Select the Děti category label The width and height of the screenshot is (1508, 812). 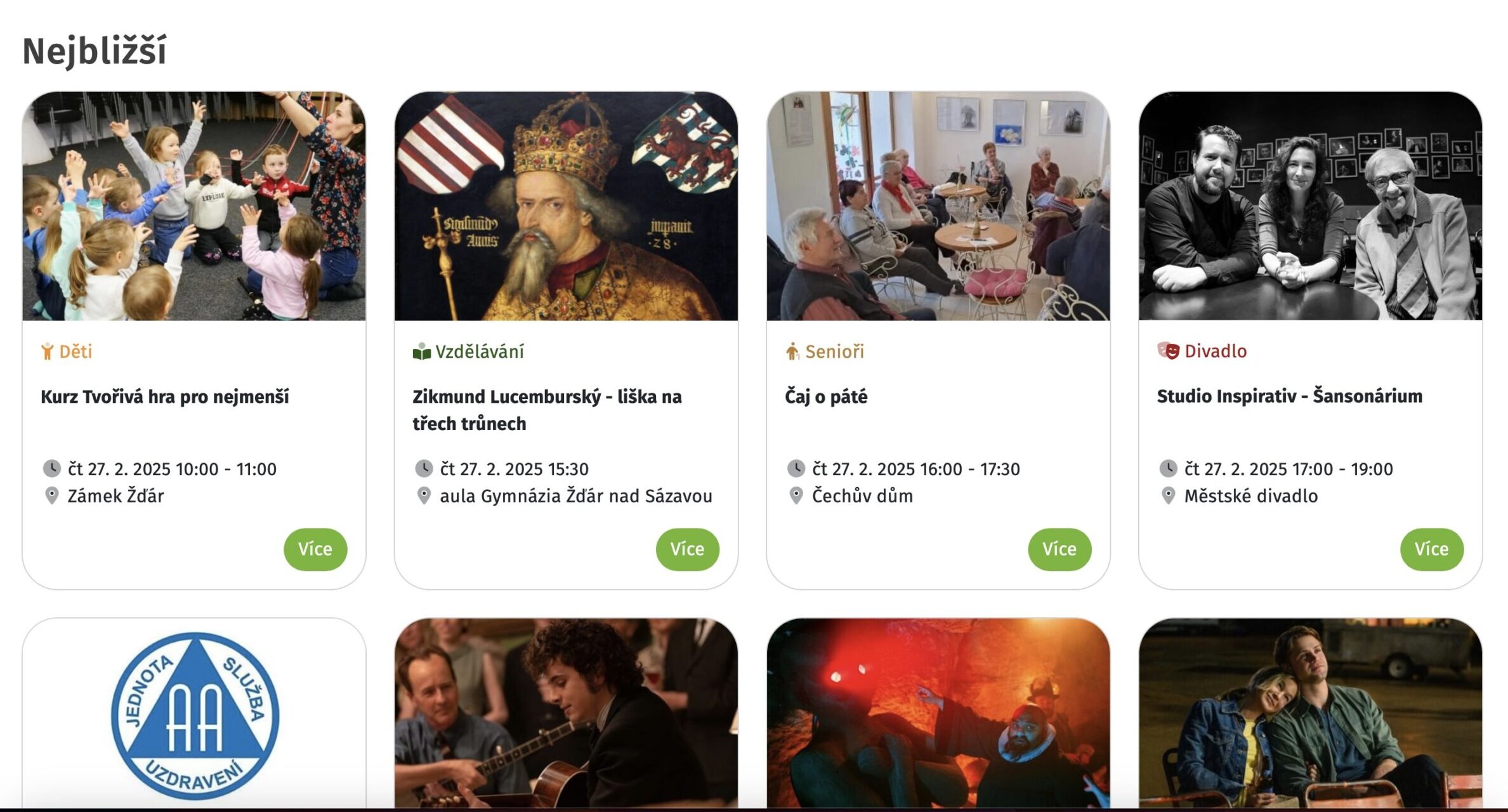[x=75, y=351]
